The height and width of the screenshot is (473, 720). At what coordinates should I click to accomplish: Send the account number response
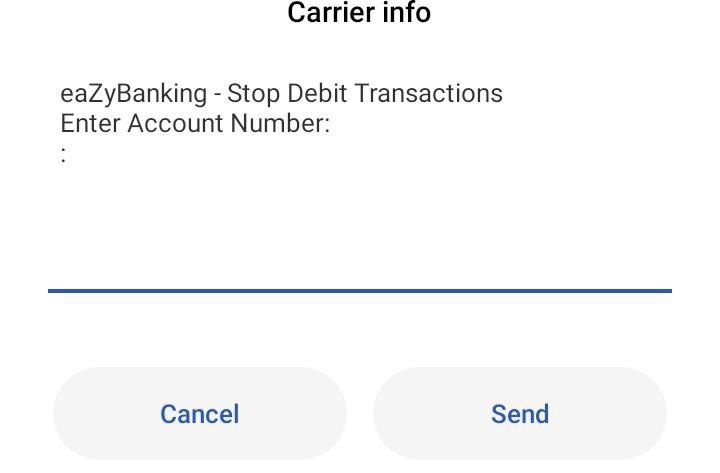click(519, 414)
